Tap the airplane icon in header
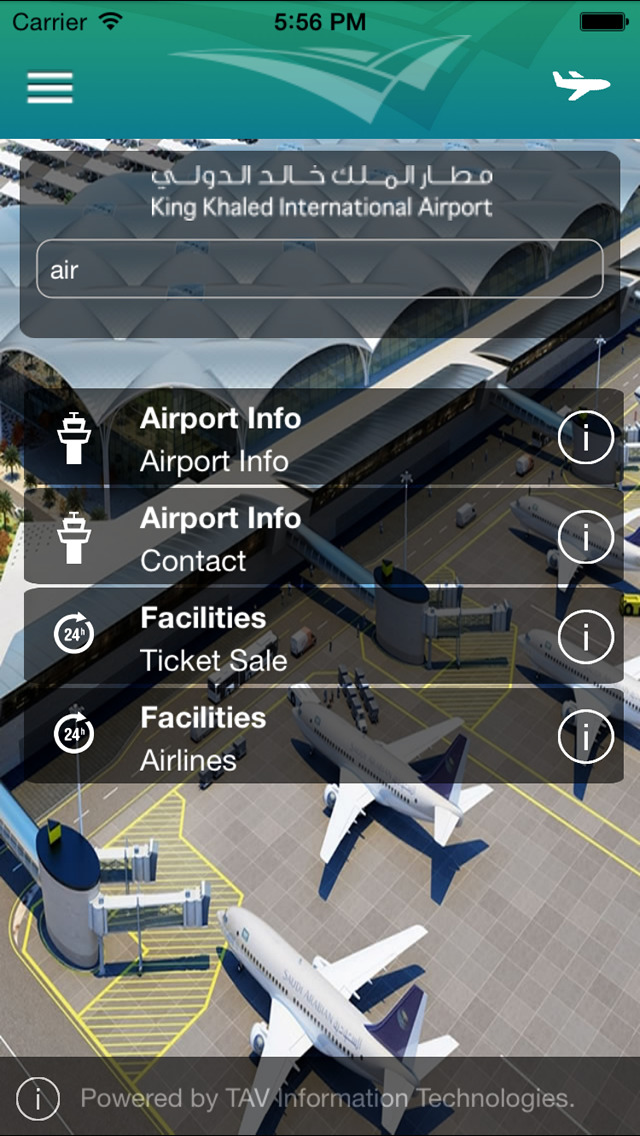640x1136 pixels. point(581,85)
